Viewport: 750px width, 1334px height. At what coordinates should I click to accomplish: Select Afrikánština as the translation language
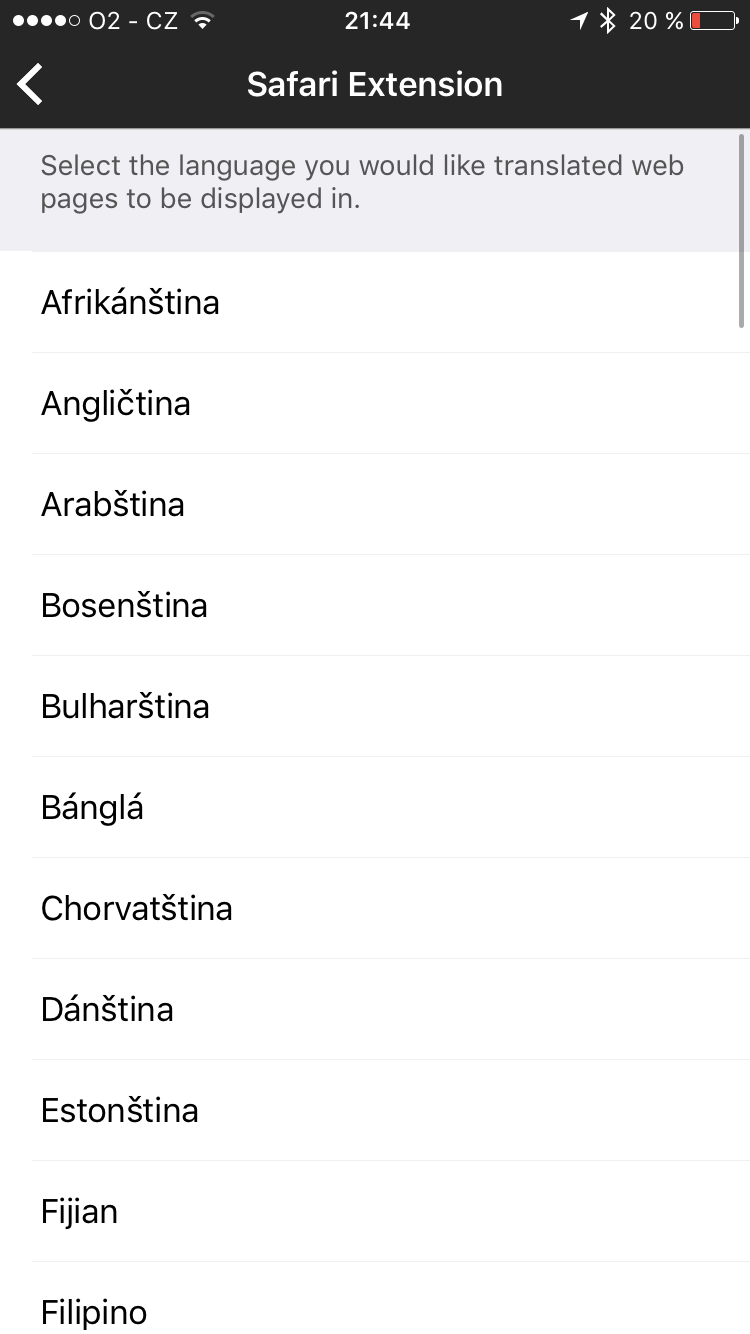tap(130, 302)
